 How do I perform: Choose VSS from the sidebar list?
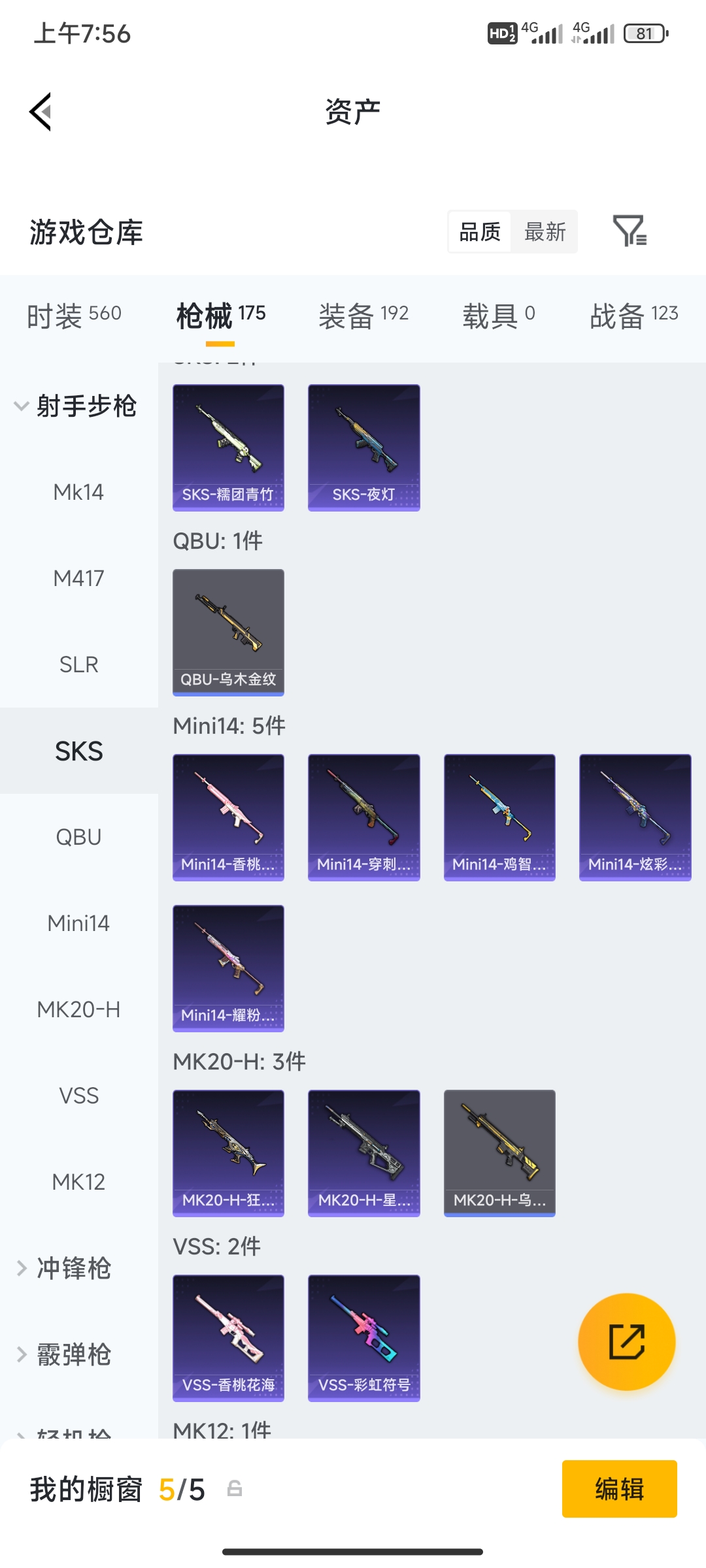78,1096
